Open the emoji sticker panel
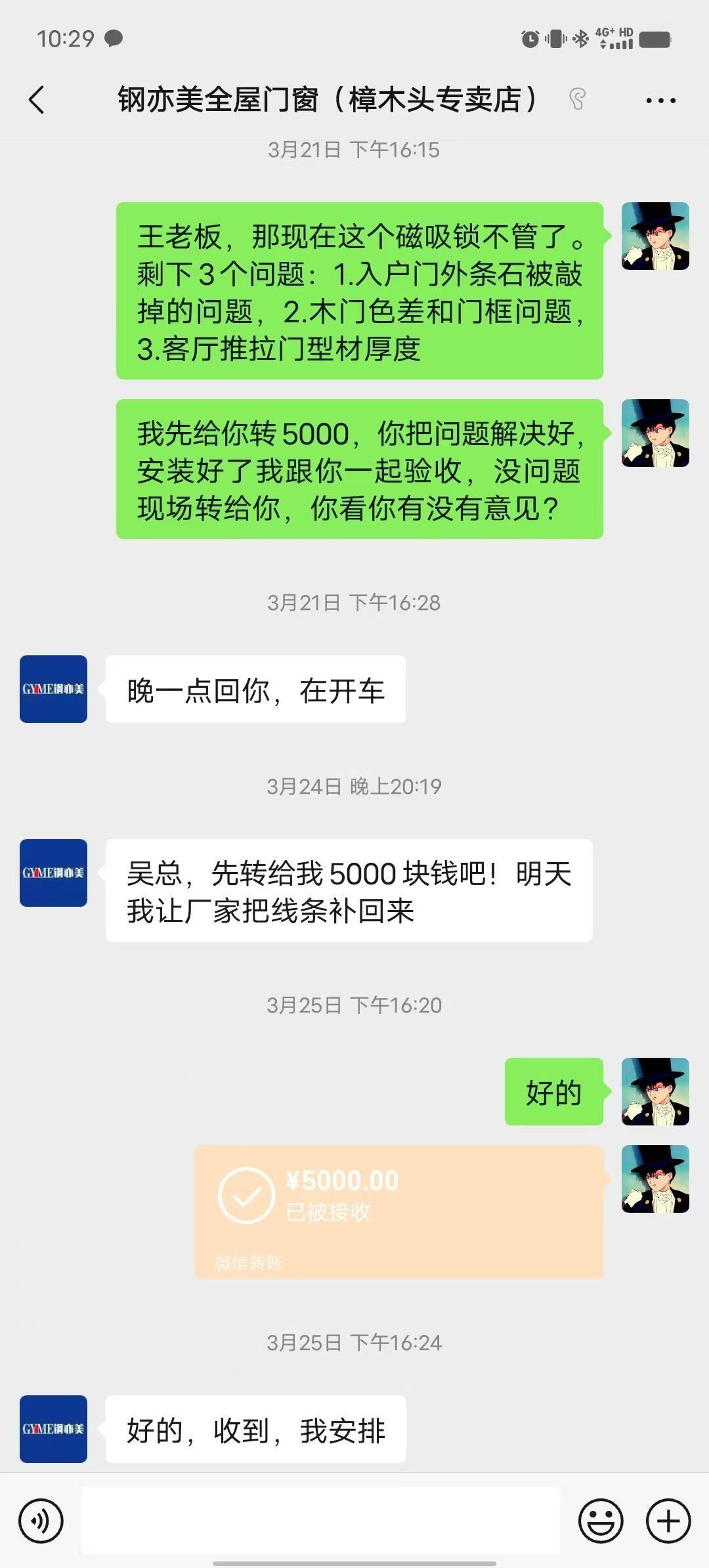Viewport: 709px width, 1568px height. 600,1520
